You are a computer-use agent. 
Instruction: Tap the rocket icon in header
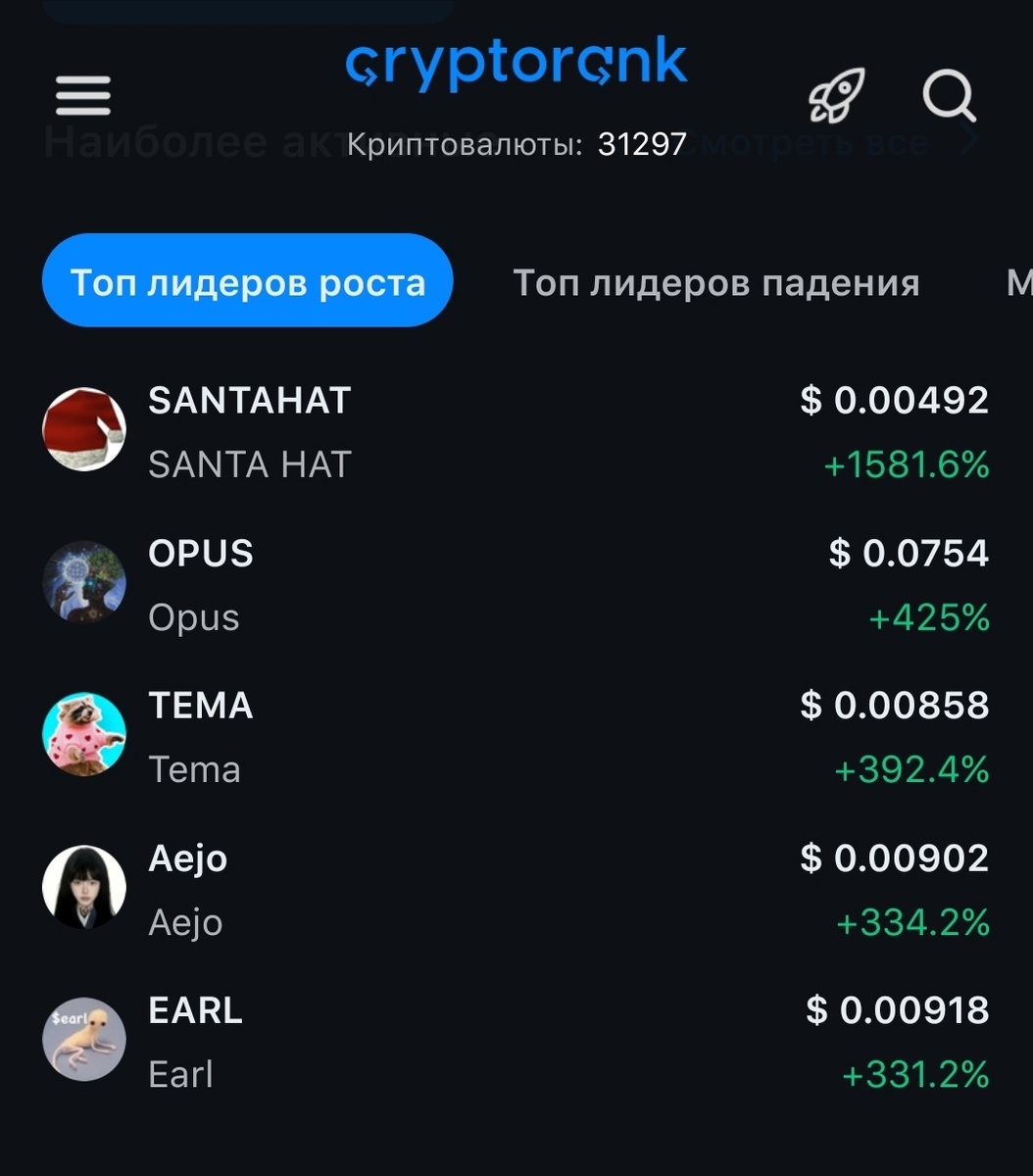point(836,96)
